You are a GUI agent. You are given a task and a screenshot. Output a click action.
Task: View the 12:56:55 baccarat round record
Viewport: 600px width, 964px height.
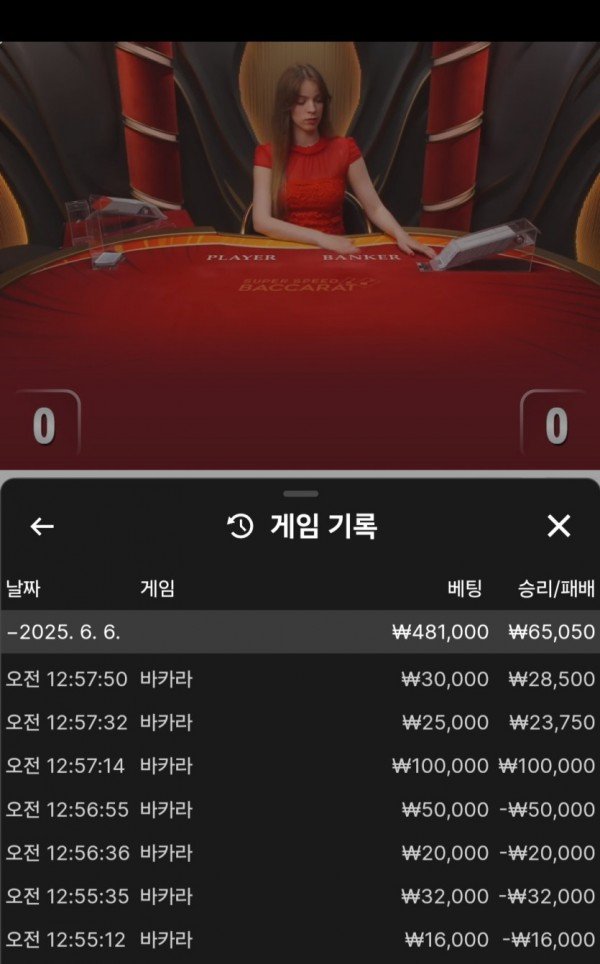(x=300, y=809)
